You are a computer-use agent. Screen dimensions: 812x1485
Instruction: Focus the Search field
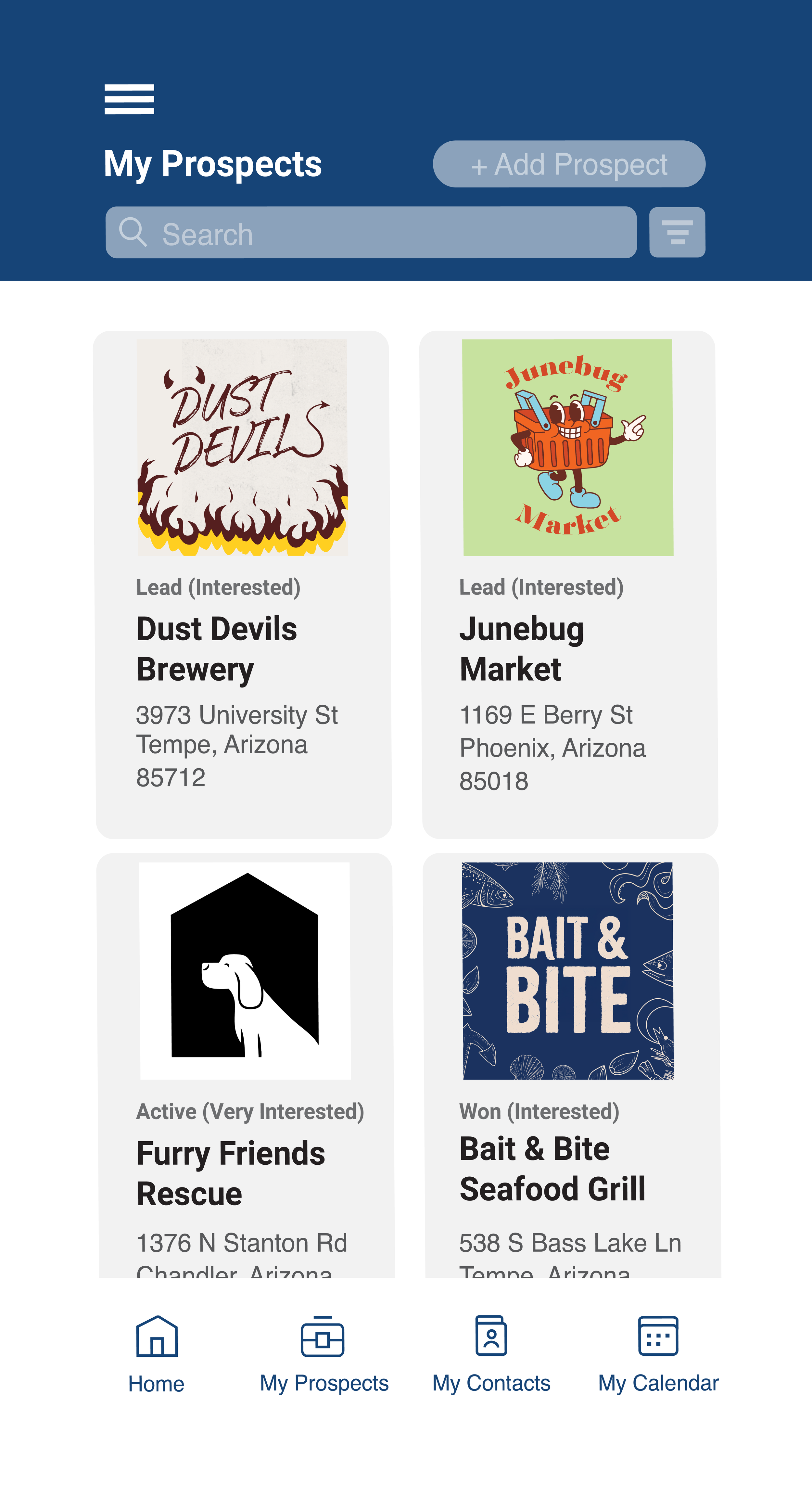(x=371, y=232)
